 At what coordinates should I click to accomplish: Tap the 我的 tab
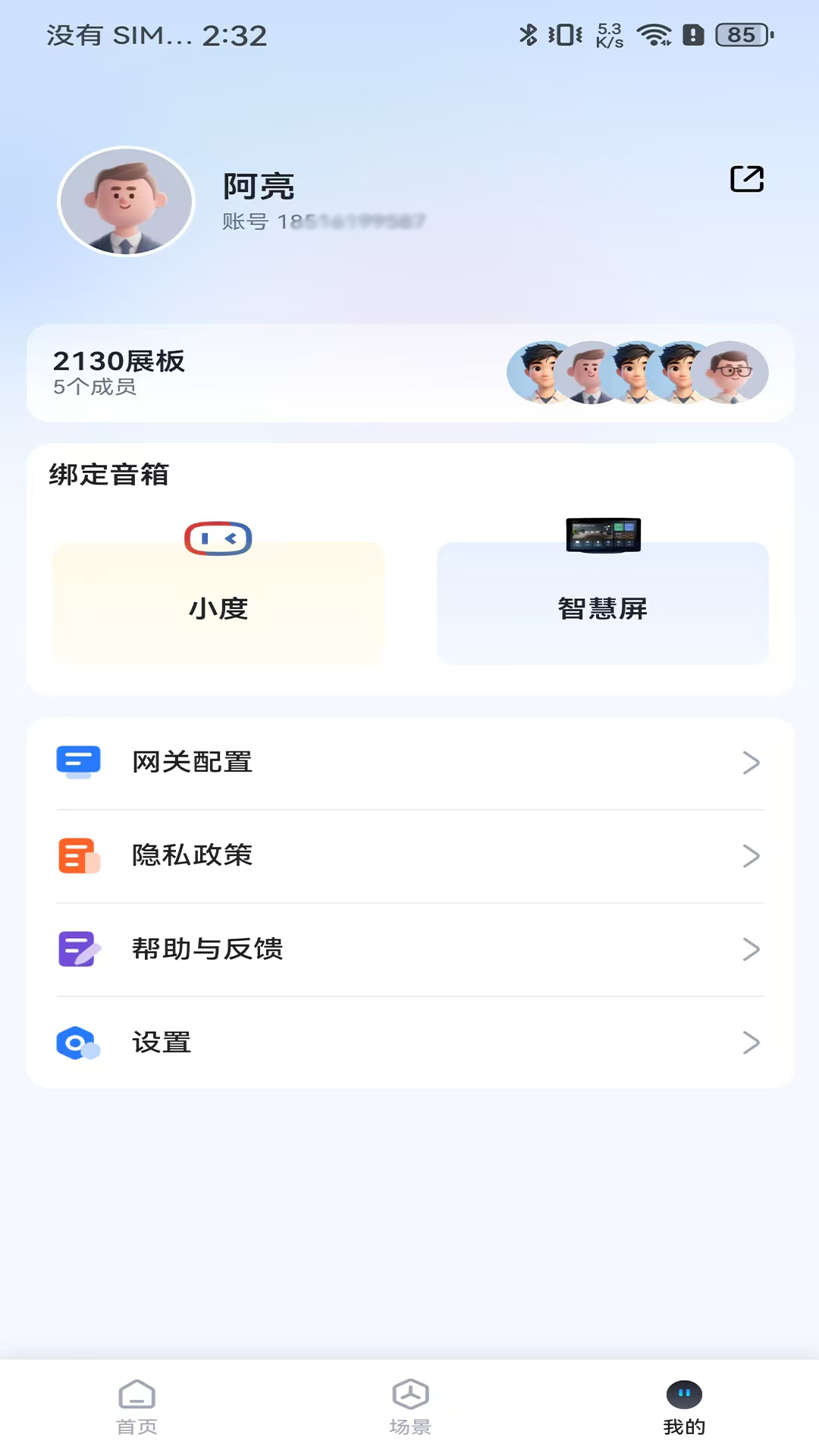pyautogui.click(x=684, y=1407)
